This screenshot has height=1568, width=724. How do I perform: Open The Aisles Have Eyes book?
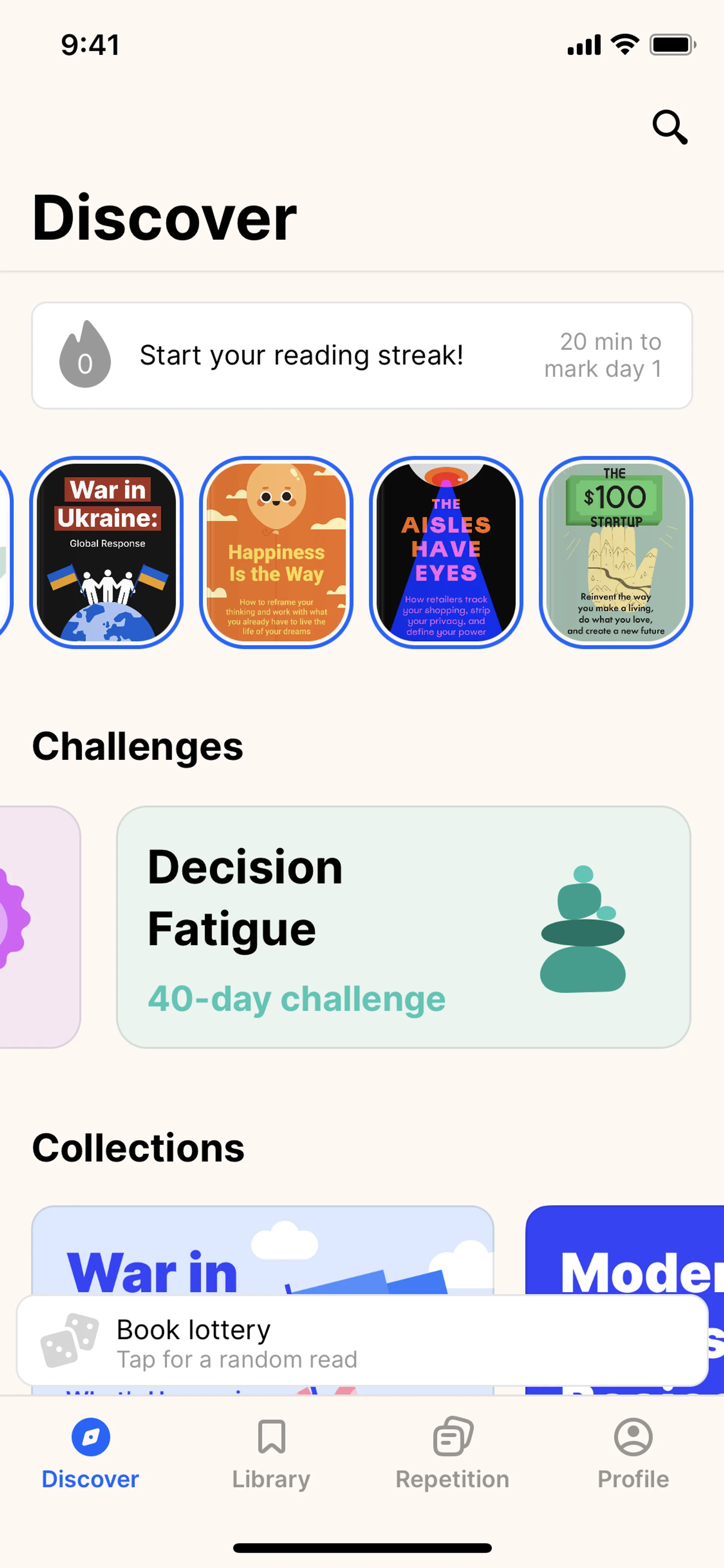tap(446, 552)
